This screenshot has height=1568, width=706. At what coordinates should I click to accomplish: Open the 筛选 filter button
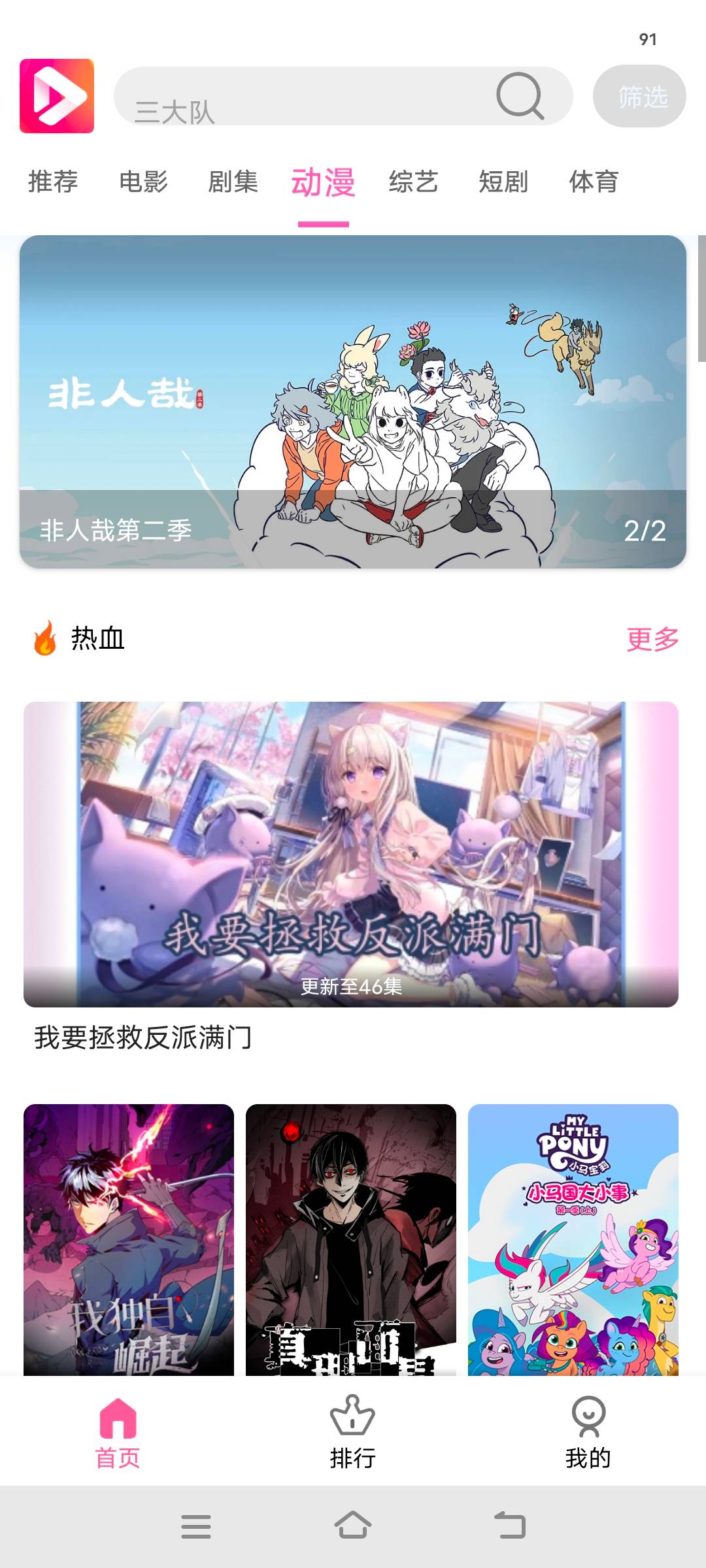tap(639, 97)
